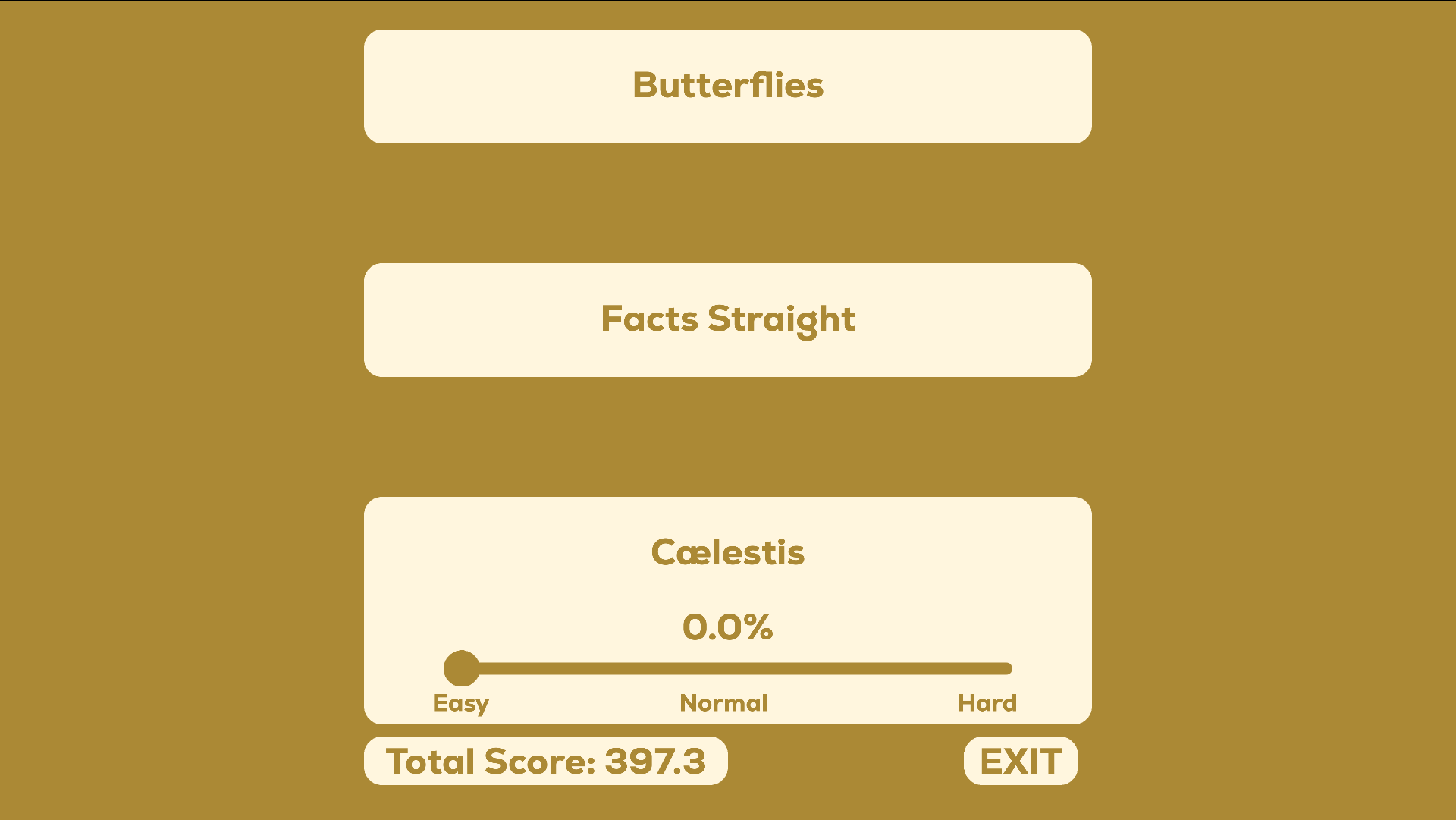Exit the song selection screen
The height and width of the screenshot is (820, 1456).
tap(1020, 761)
